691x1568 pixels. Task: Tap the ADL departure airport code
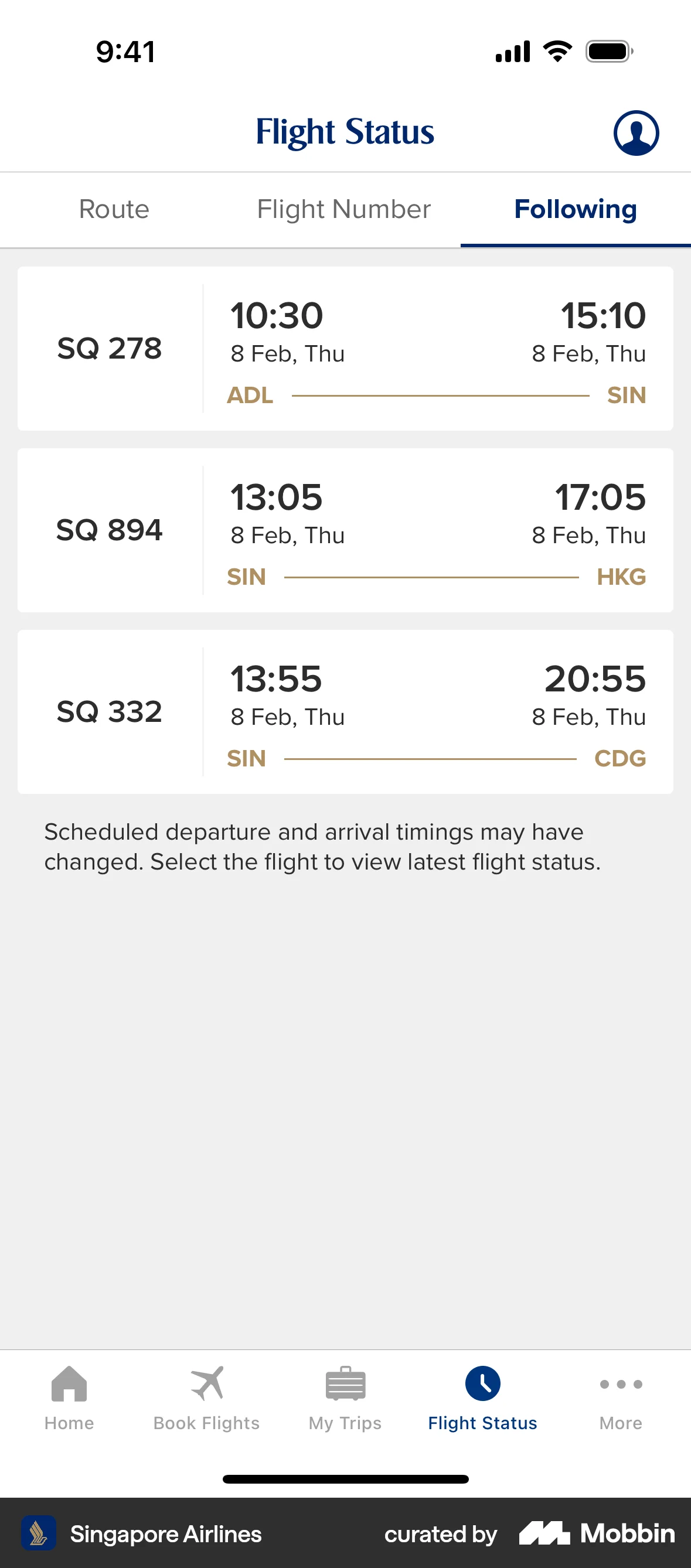tap(250, 395)
